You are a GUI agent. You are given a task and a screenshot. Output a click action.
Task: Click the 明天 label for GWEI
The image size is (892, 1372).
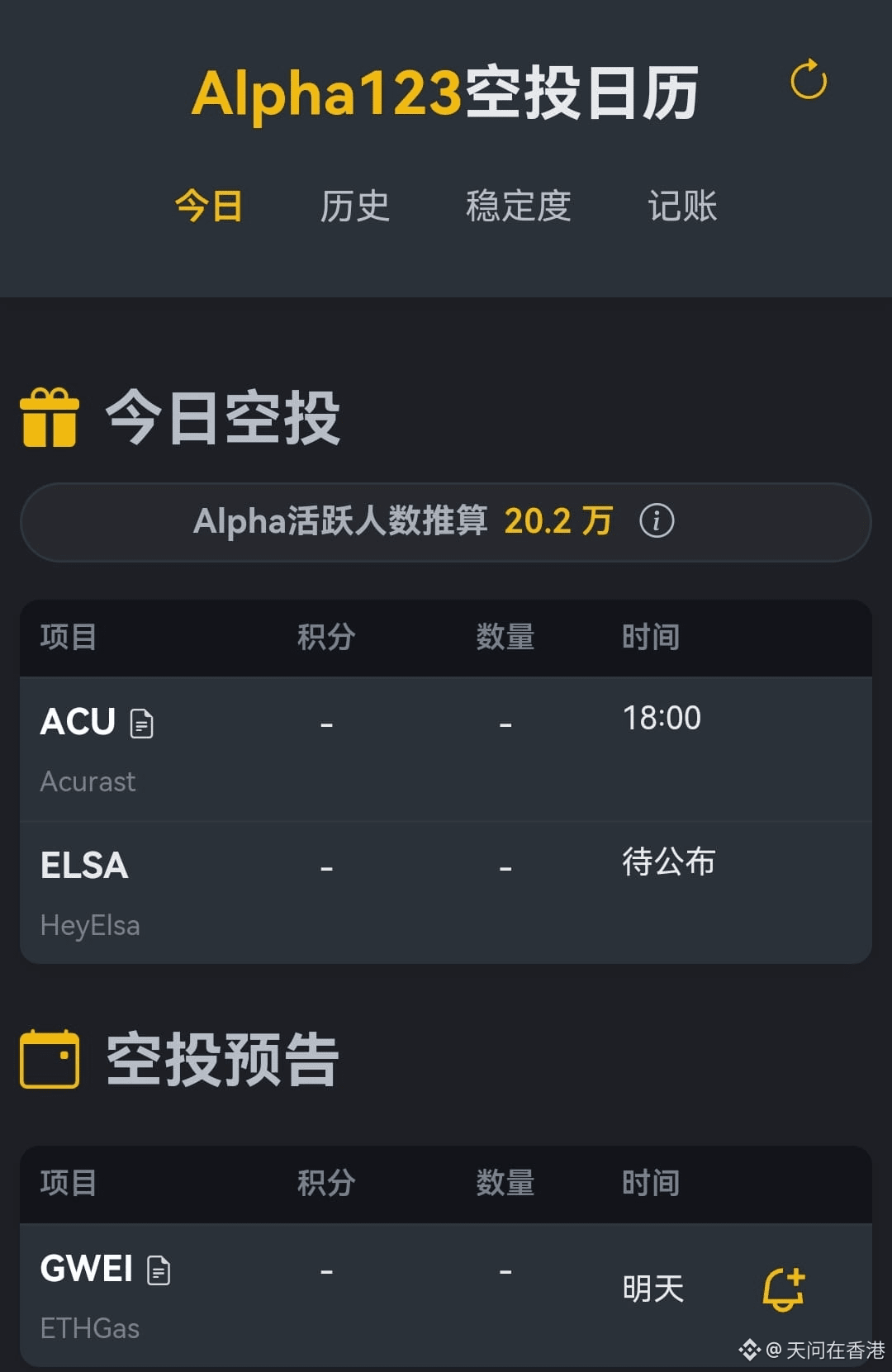pyautogui.click(x=652, y=1287)
